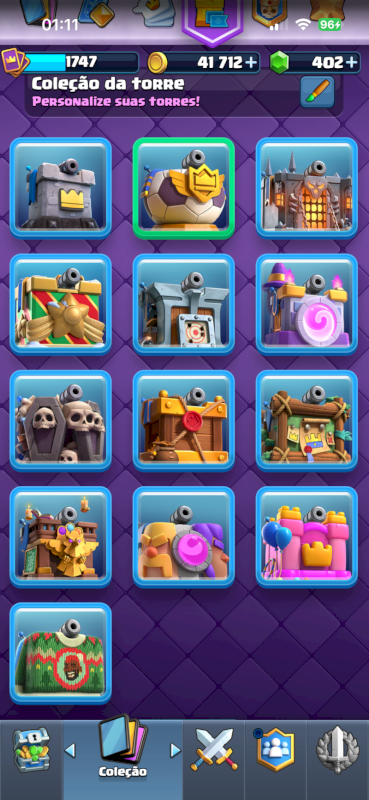Tap the right arrow beside Coleção
Image resolution: width=369 pixels, height=800 pixels.
(x=176, y=750)
